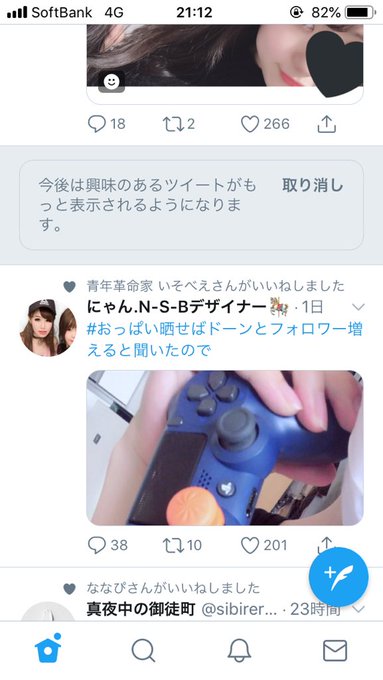Compose a new tweet

tap(338, 577)
